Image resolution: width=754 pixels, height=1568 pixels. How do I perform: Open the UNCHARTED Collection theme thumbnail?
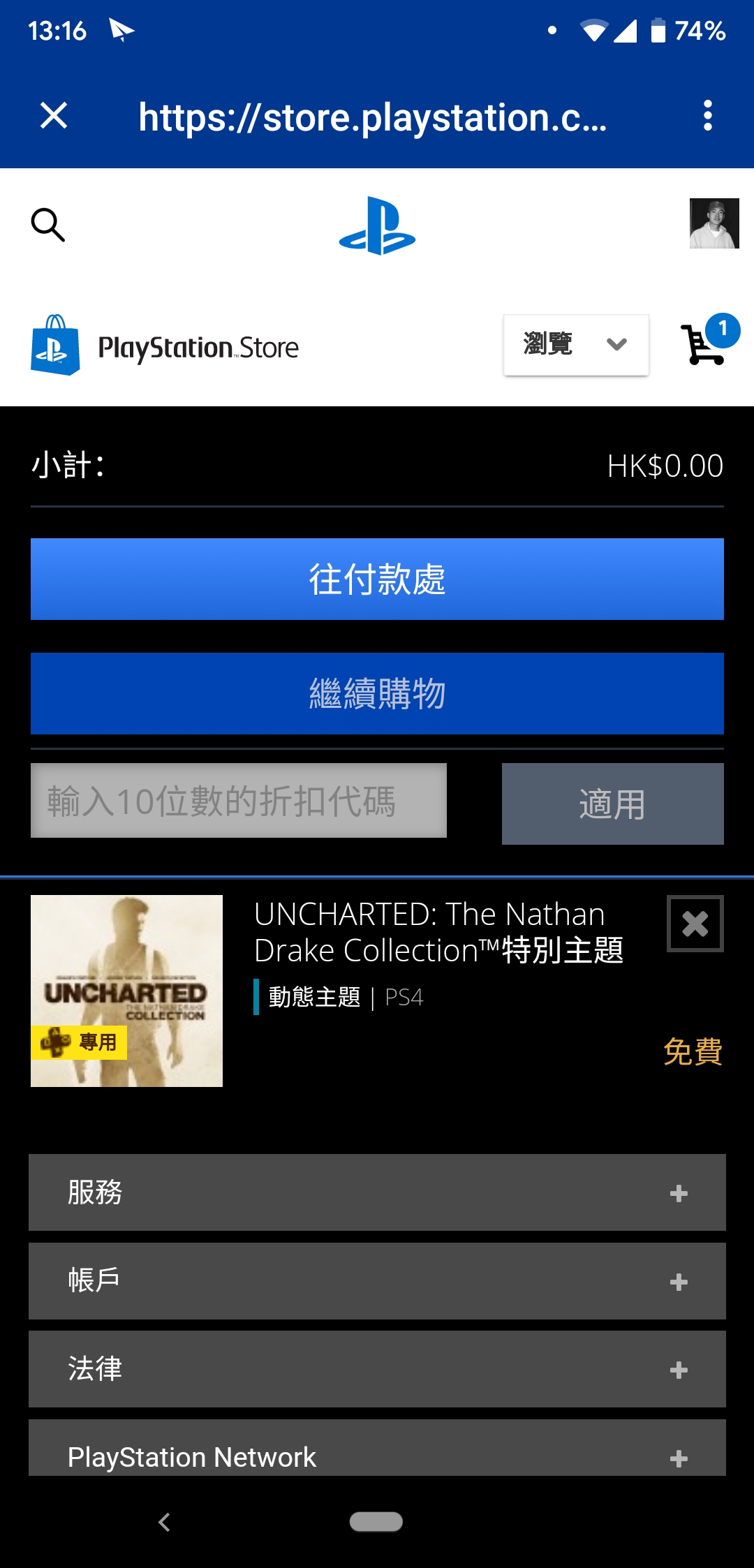pos(126,991)
